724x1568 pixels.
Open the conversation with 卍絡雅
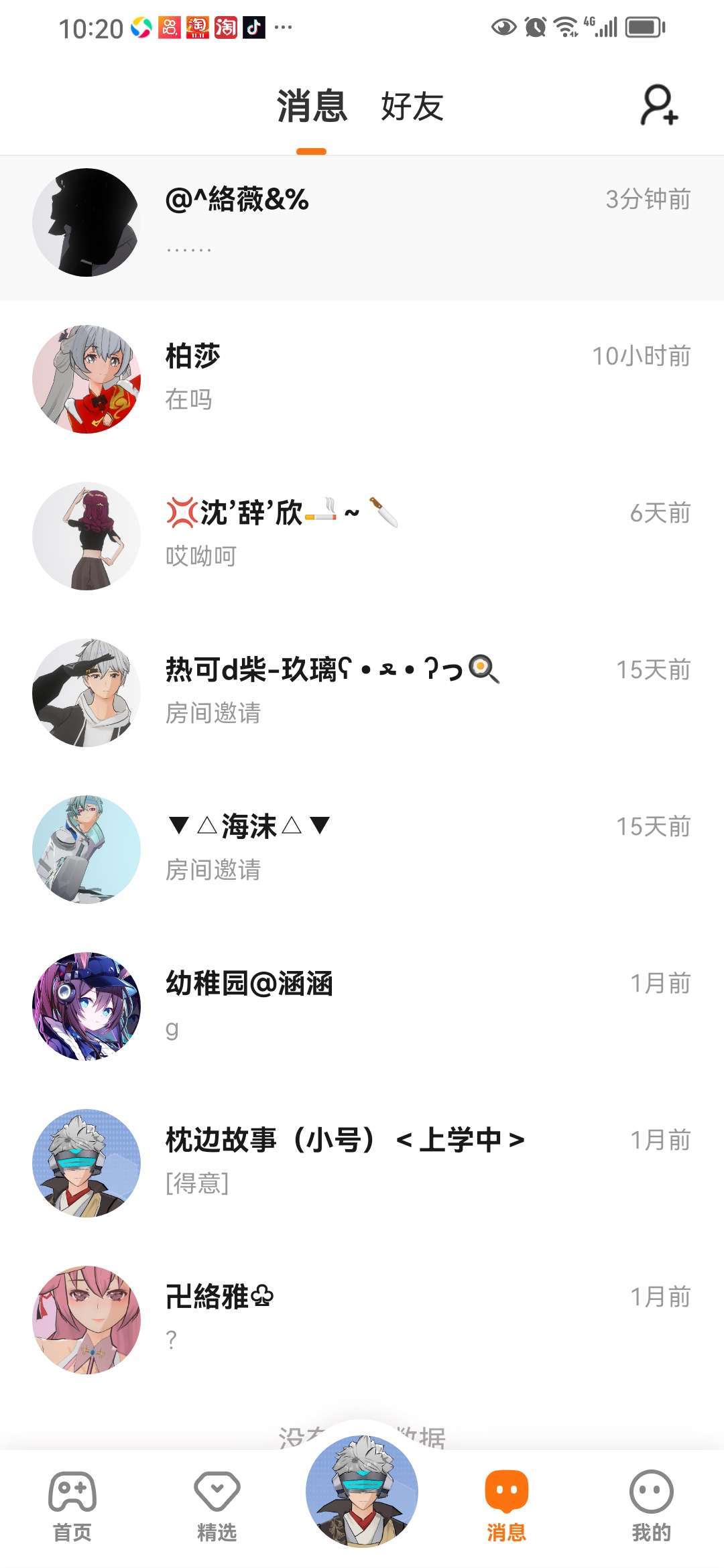pyautogui.click(x=362, y=1319)
